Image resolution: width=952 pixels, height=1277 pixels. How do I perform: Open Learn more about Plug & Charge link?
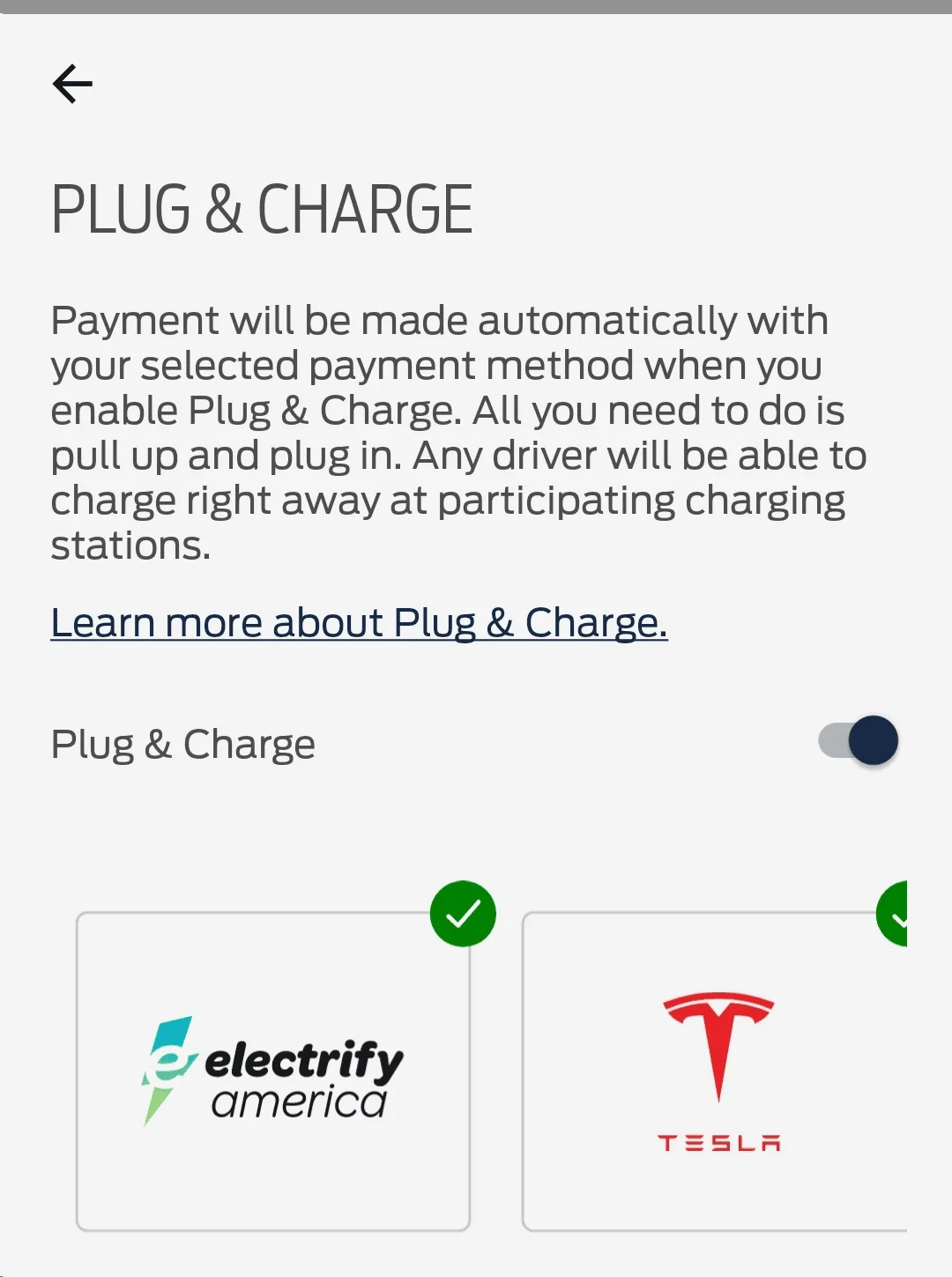pos(359,623)
